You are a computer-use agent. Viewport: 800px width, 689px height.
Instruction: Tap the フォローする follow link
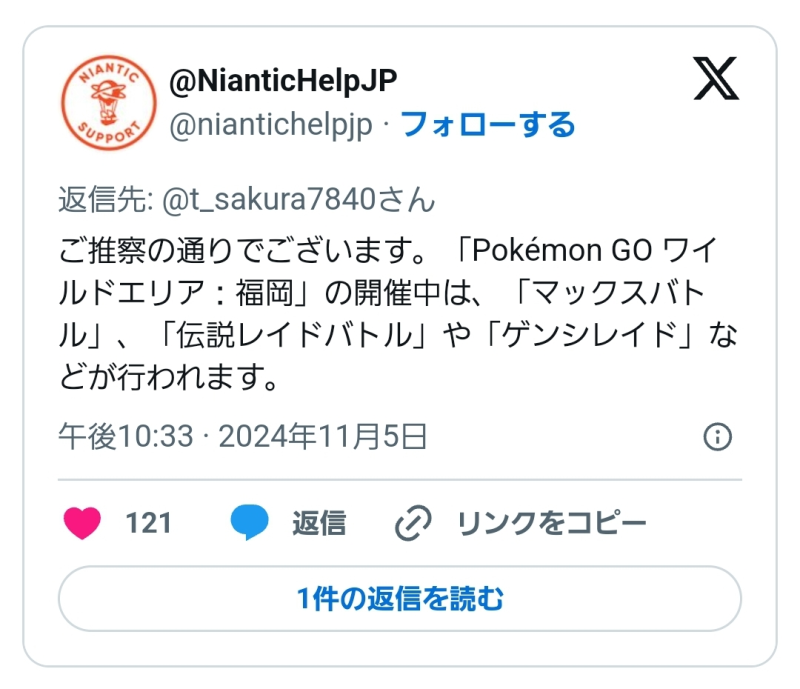(x=488, y=125)
